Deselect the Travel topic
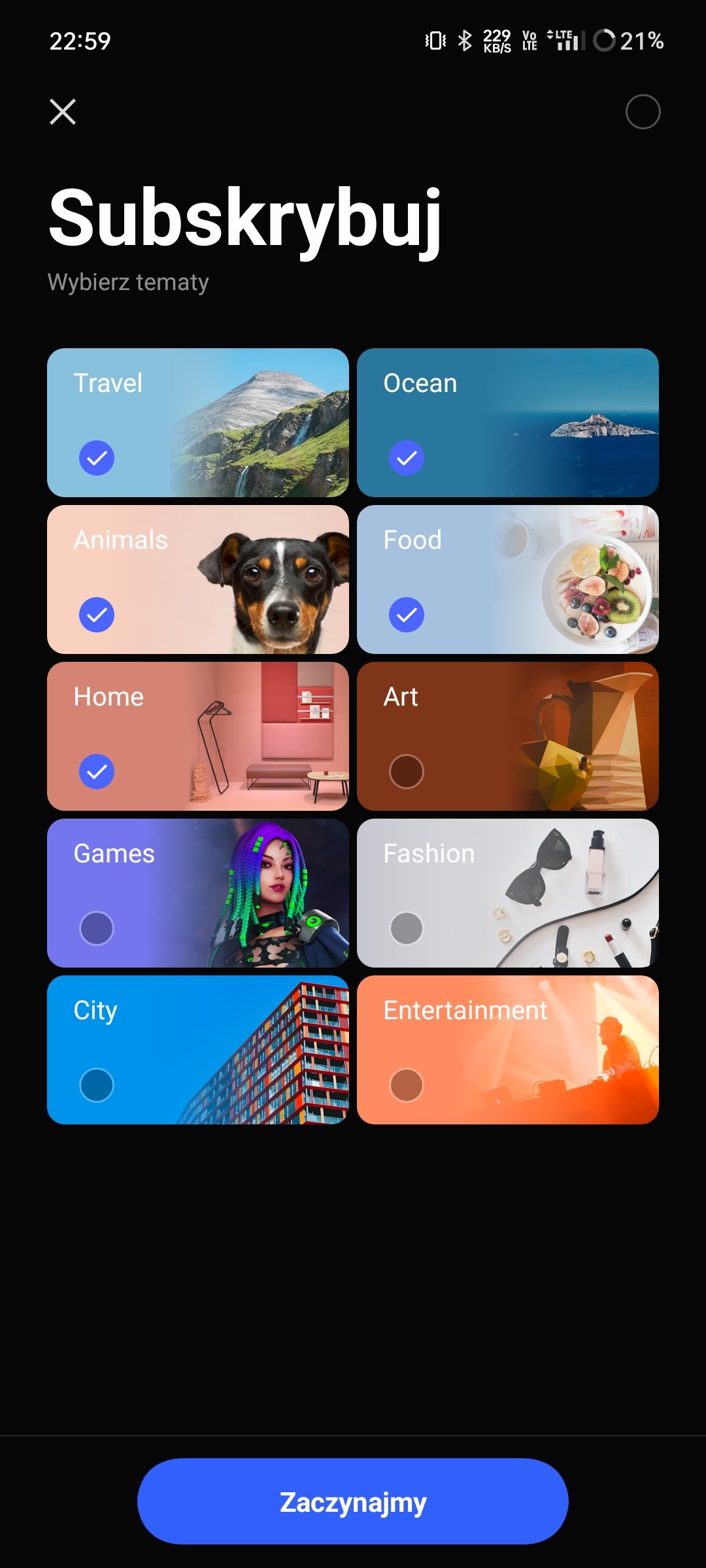This screenshot has height=1568, width=706. click(x=198, y=422)
